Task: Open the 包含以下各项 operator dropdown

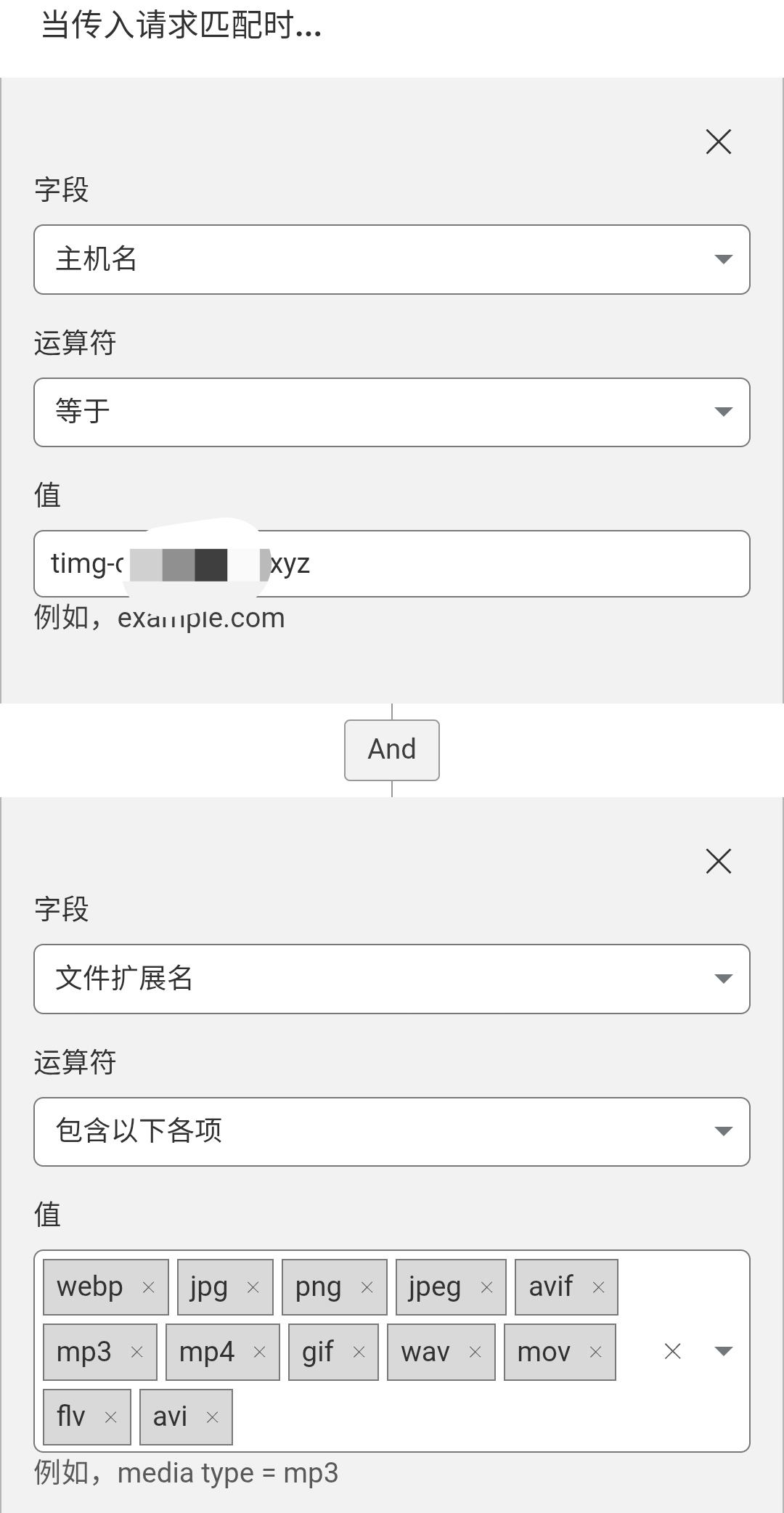Action: coord(391,1131)
